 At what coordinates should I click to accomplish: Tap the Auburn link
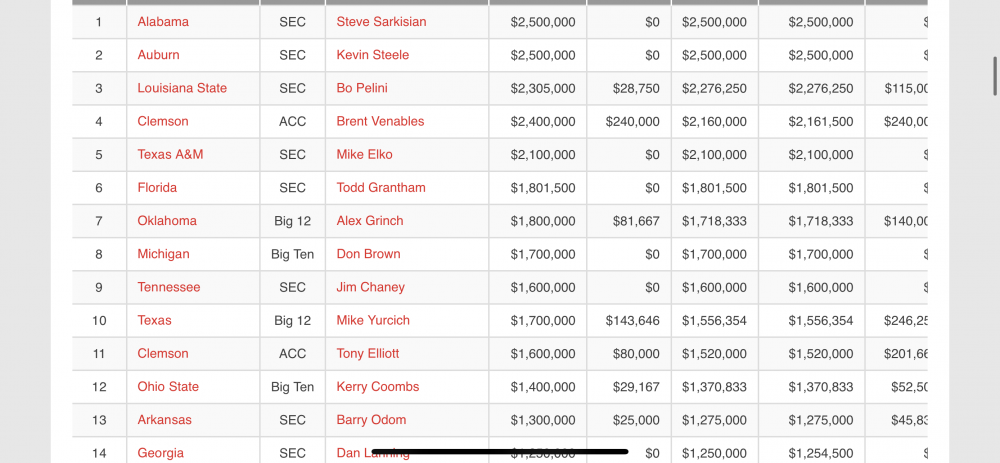[159, 55]
